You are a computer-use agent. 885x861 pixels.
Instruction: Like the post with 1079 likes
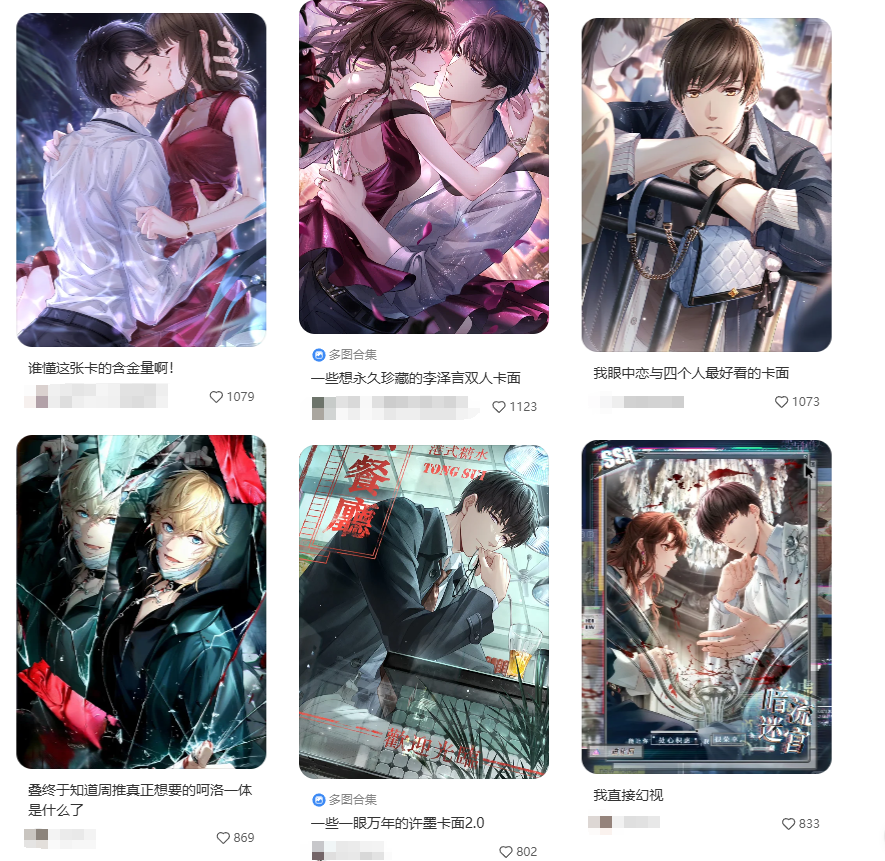click(216, 397)
